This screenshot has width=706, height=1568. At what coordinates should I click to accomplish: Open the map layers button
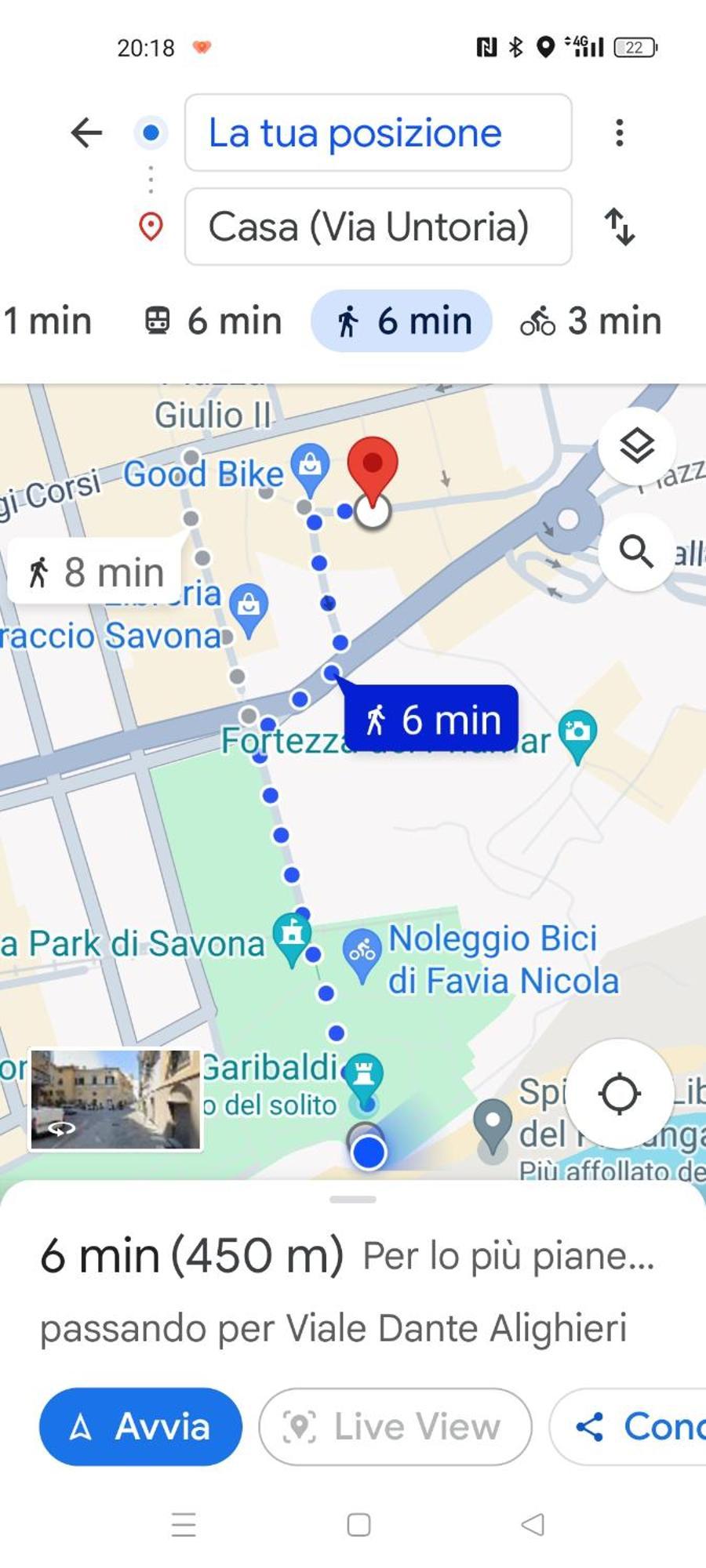[636, 446]
